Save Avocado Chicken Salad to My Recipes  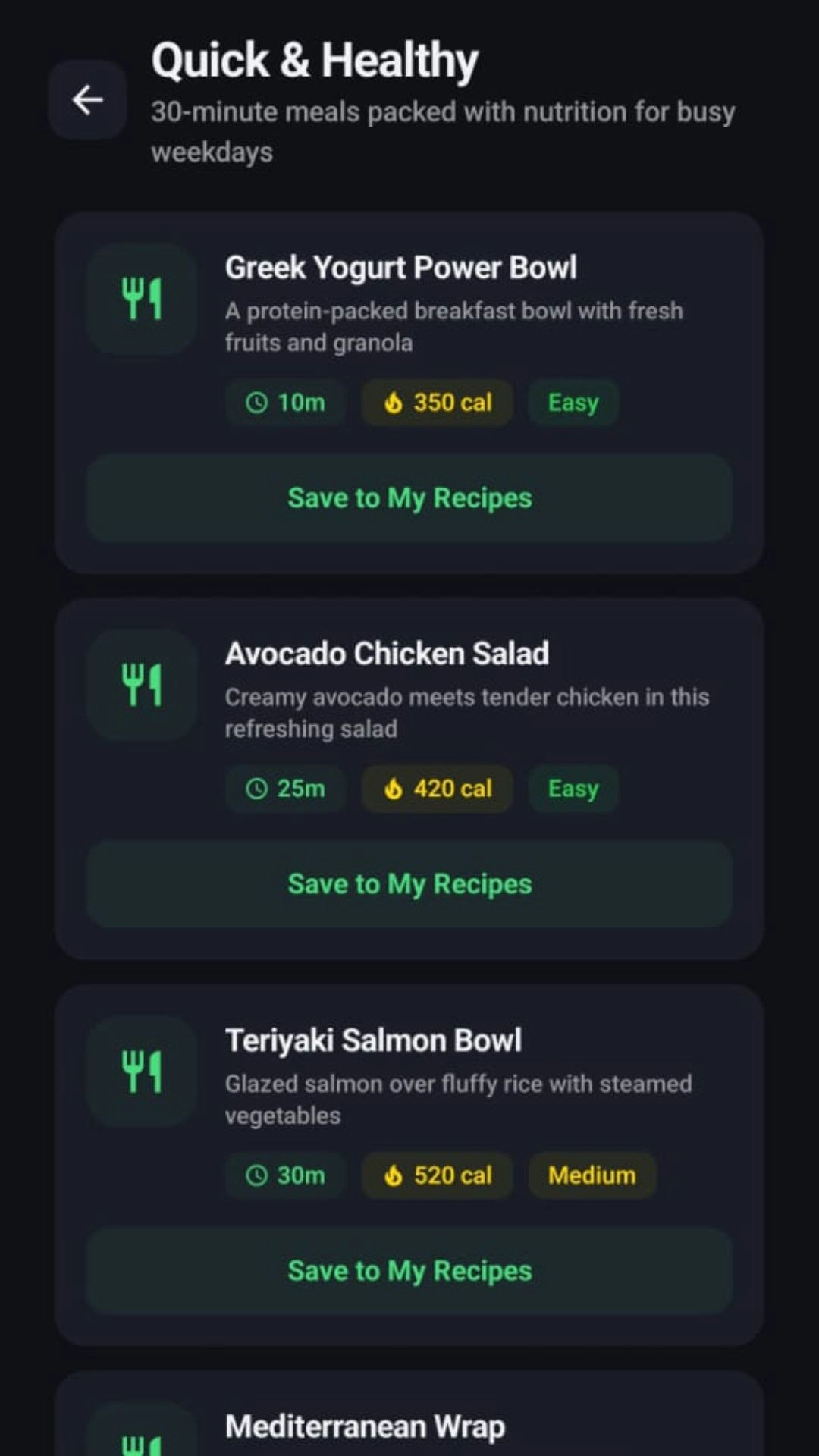coord(409,883)
